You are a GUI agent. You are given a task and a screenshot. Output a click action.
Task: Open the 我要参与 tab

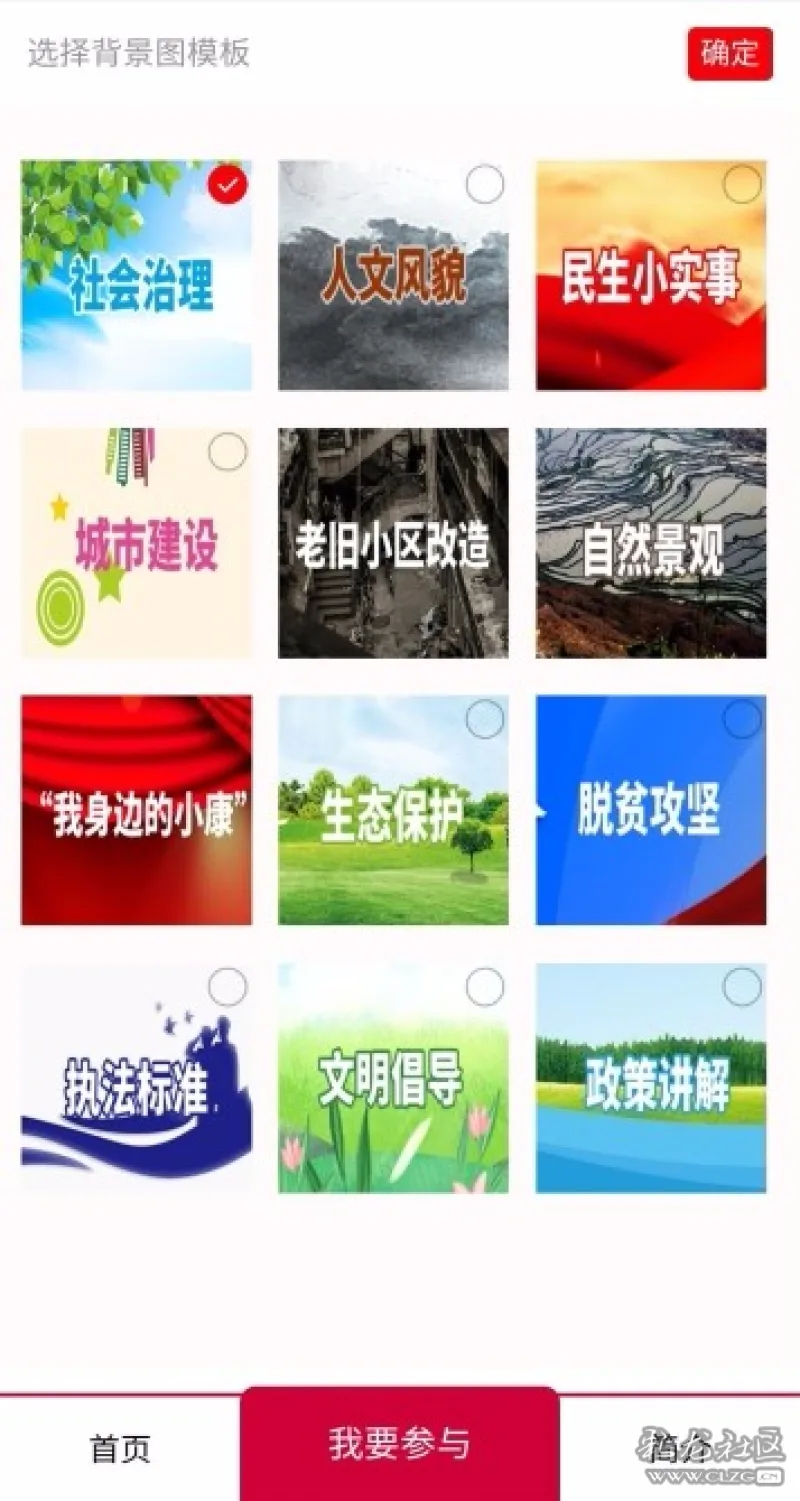(400, 1444)
